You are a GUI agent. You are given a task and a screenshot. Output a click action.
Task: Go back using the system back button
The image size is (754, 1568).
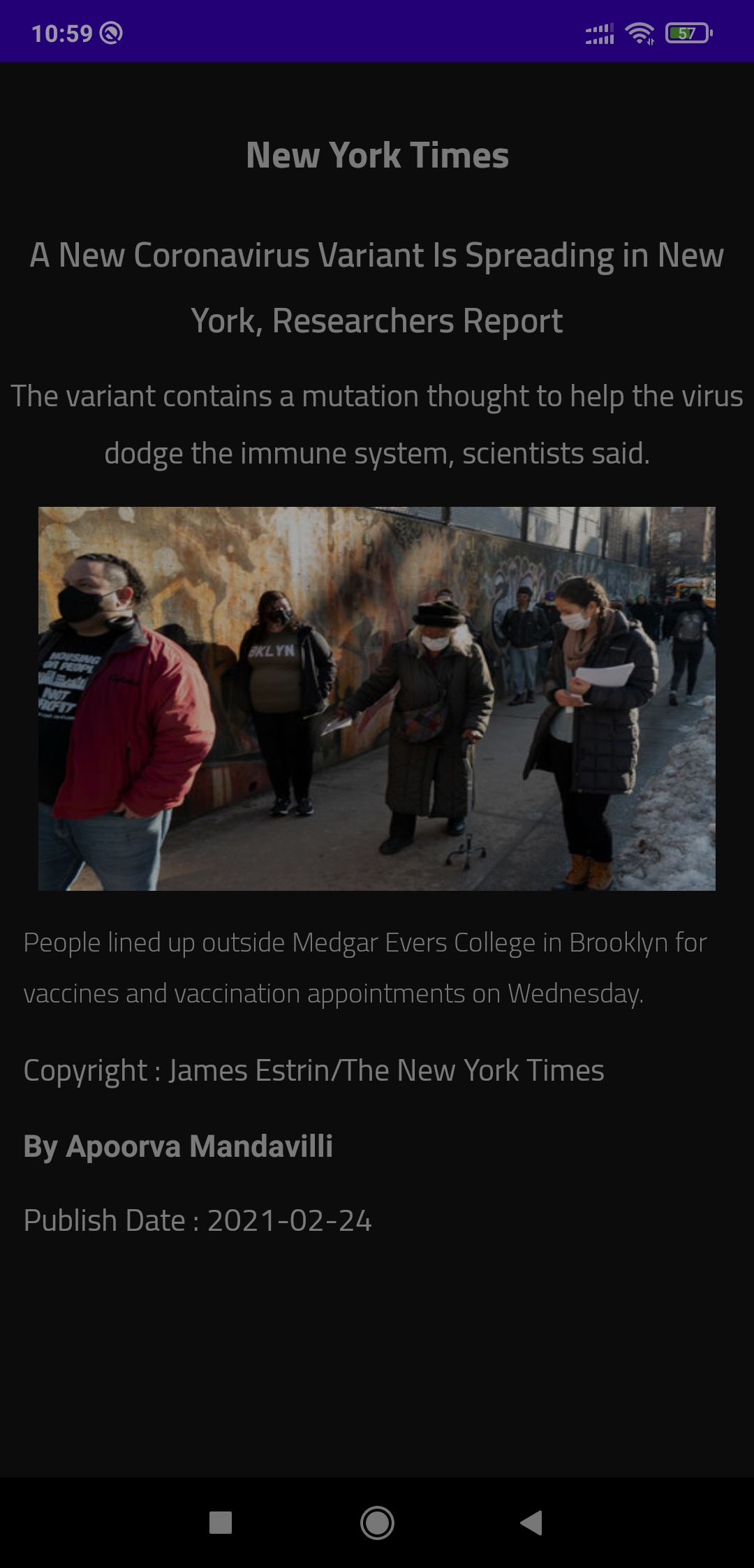[x=532, y=1522]
